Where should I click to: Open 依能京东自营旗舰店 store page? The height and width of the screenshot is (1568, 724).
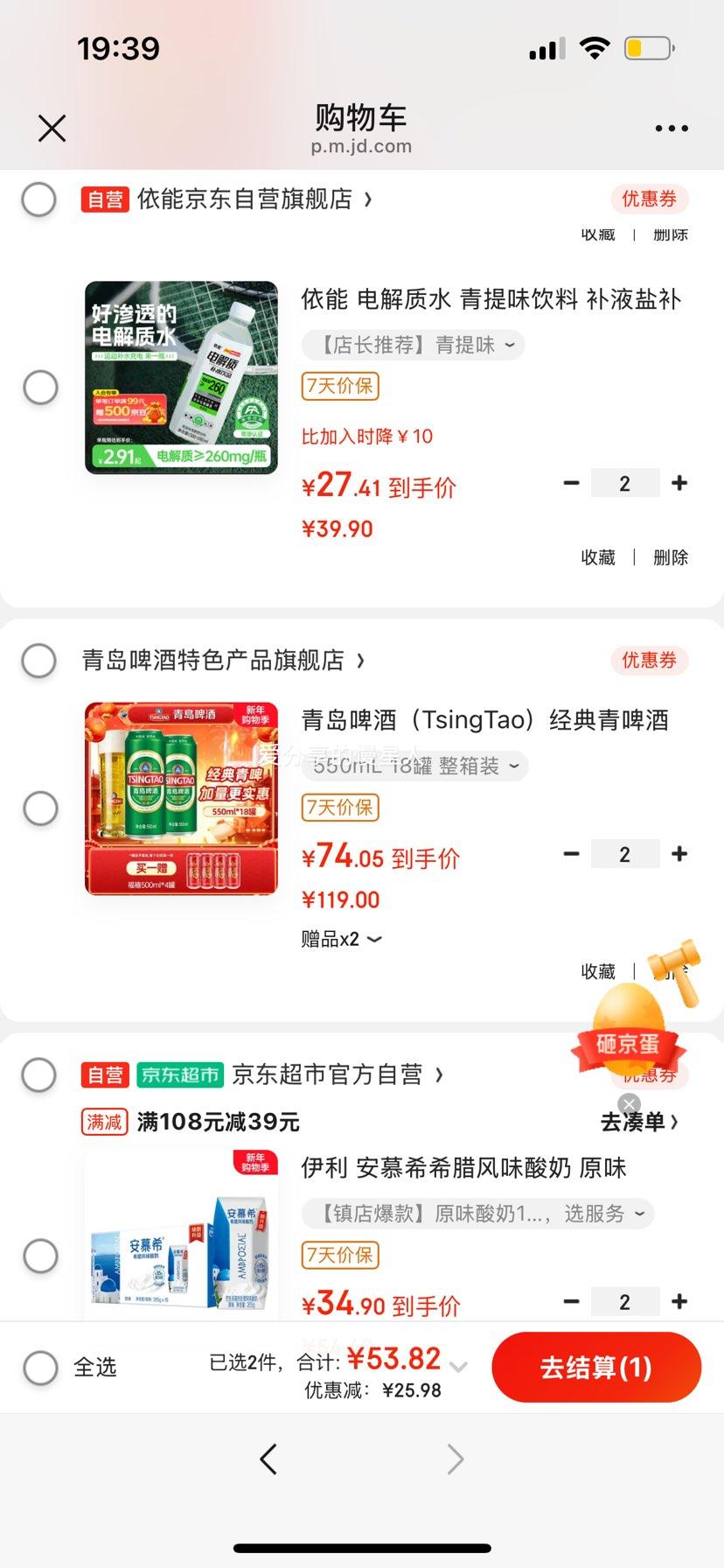[x=247, y=199]
